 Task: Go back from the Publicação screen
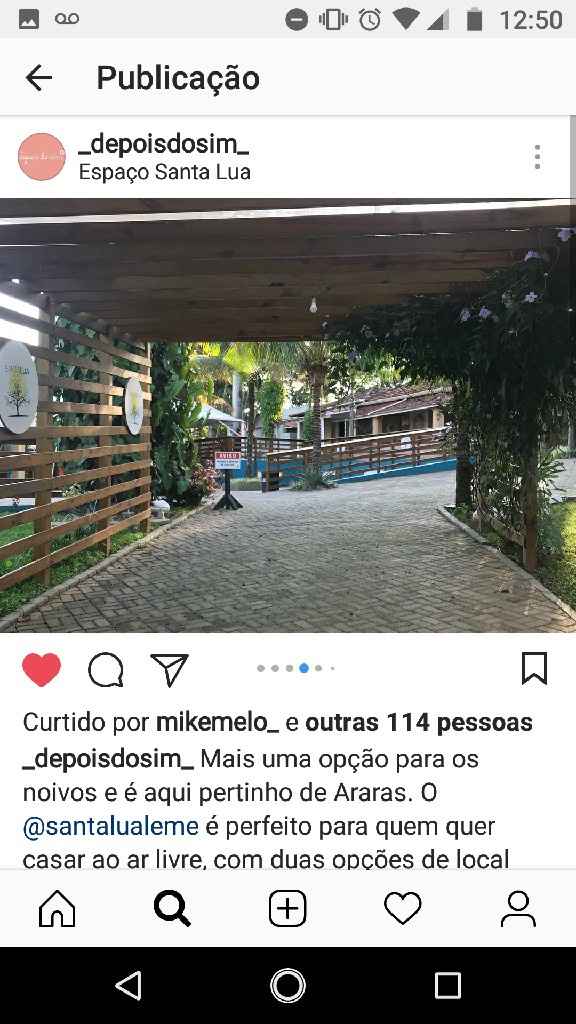[x=39, y=78]
